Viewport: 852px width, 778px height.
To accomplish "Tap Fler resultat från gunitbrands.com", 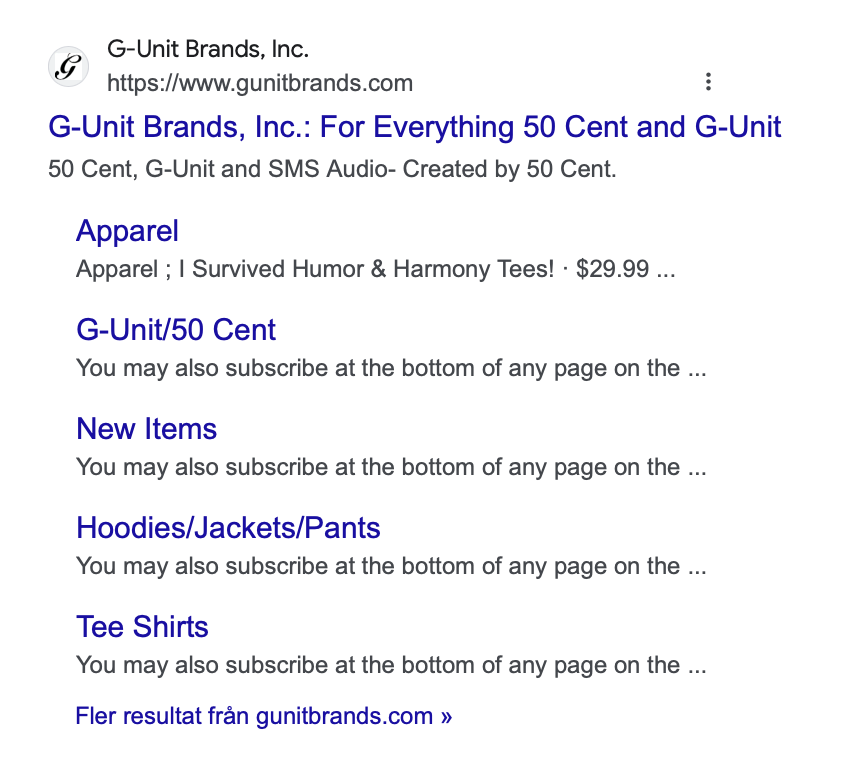I will tap(263, 716).
